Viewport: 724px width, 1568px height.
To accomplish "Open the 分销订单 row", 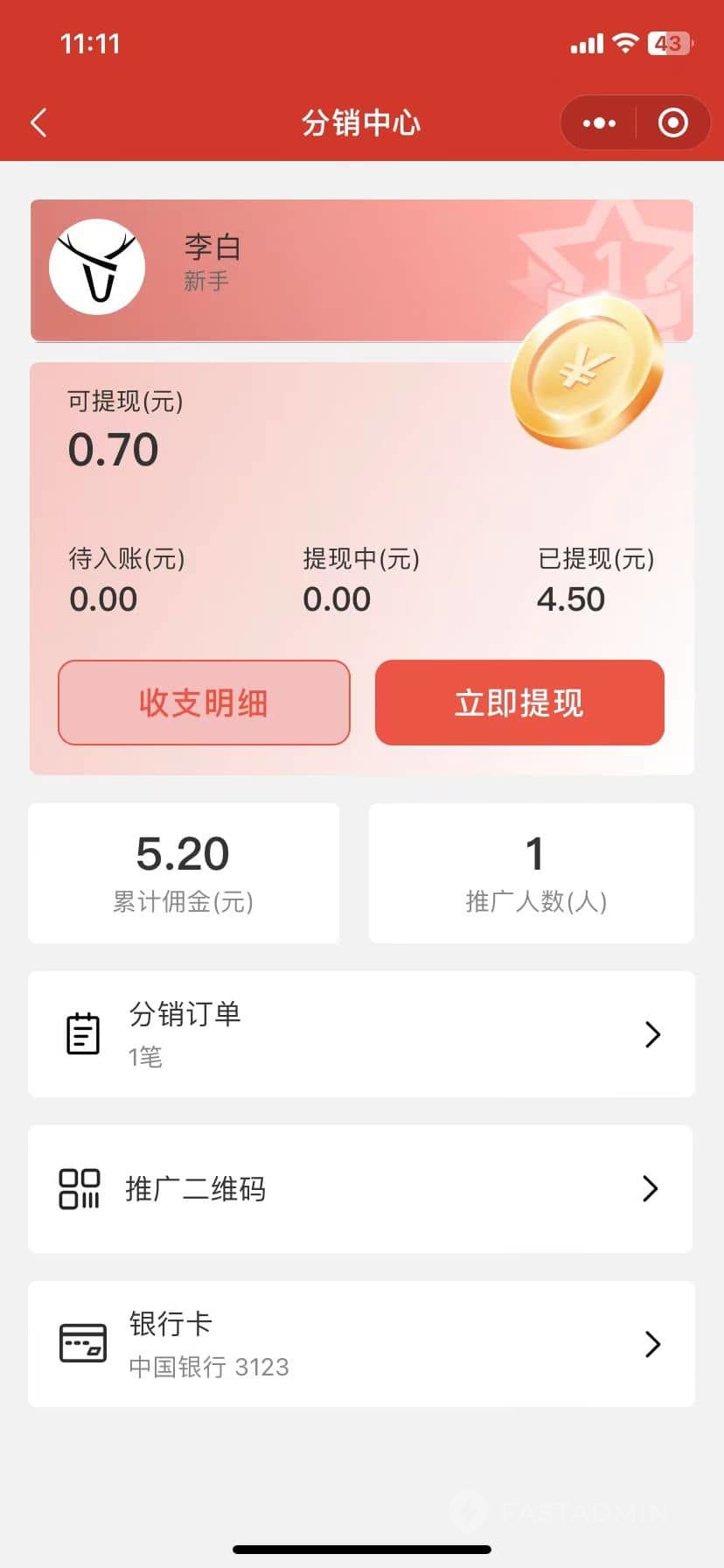I will [361, 1034].
